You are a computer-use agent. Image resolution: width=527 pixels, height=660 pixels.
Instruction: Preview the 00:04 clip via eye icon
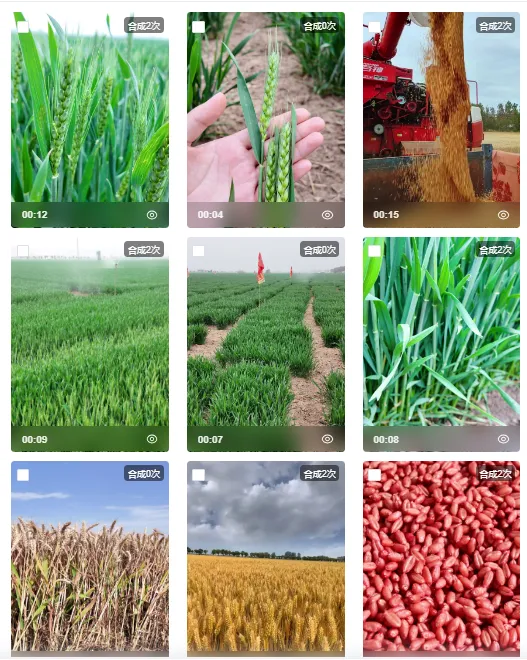[327, 215]
